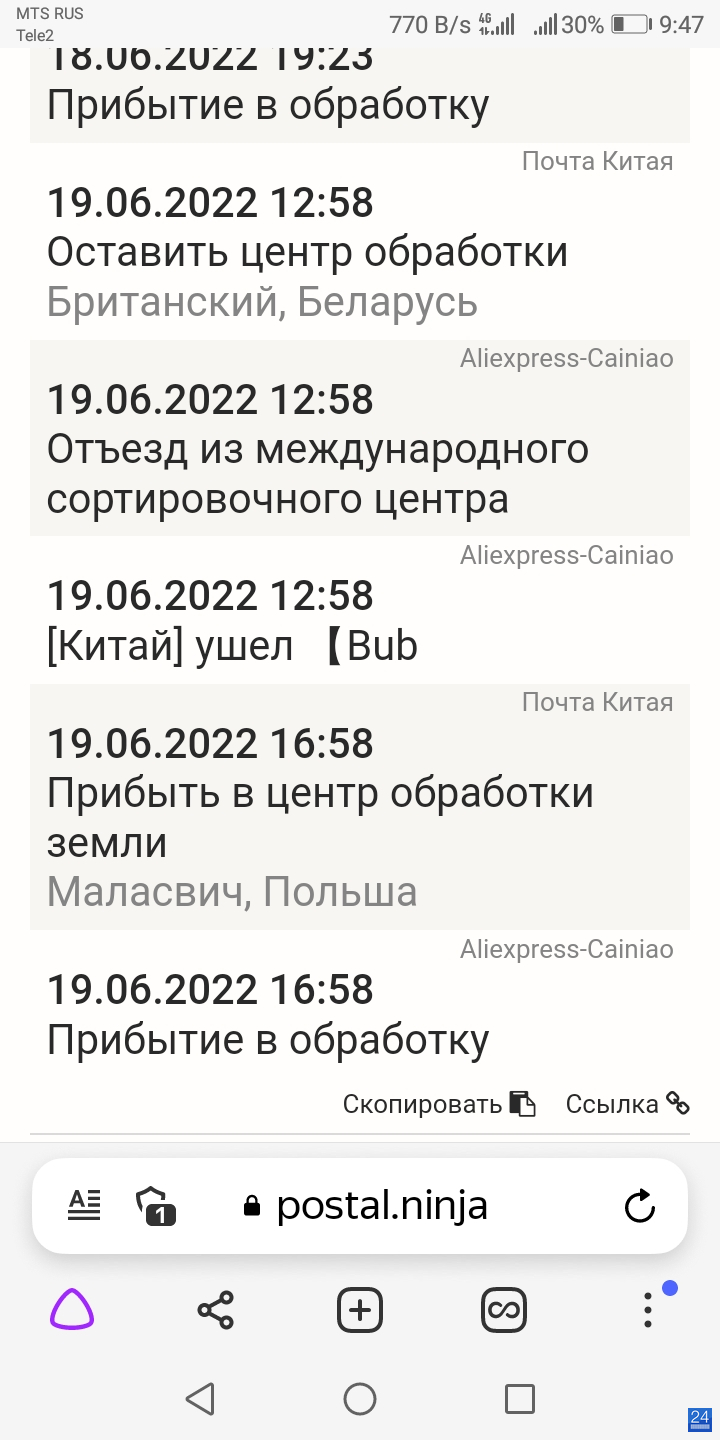The image size is (720, 1440).
Task: Tap Скопировать to copy tracking info
Action: click(x=439, y=1103)
